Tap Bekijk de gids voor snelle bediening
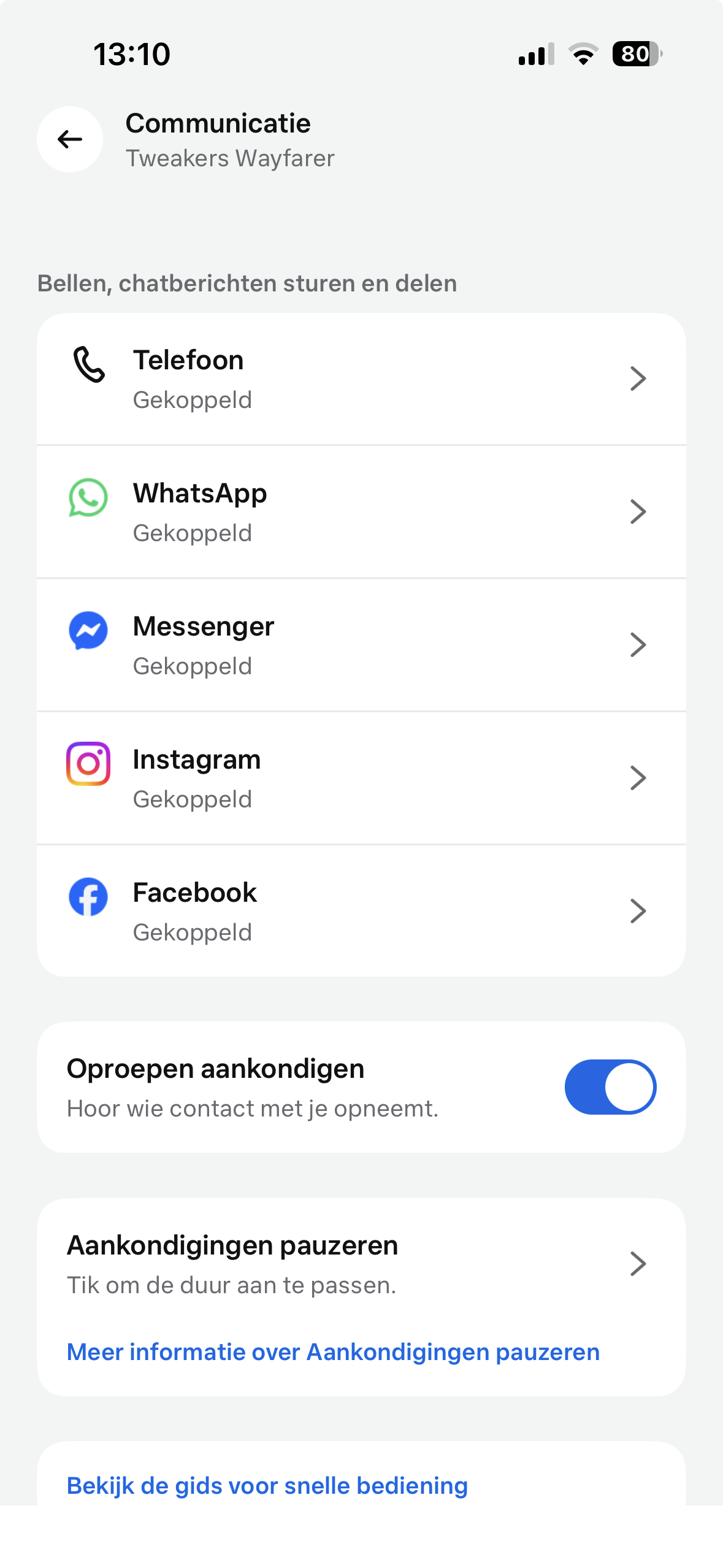This screenshot has height=1568, width=723. tap(267, 1486)
